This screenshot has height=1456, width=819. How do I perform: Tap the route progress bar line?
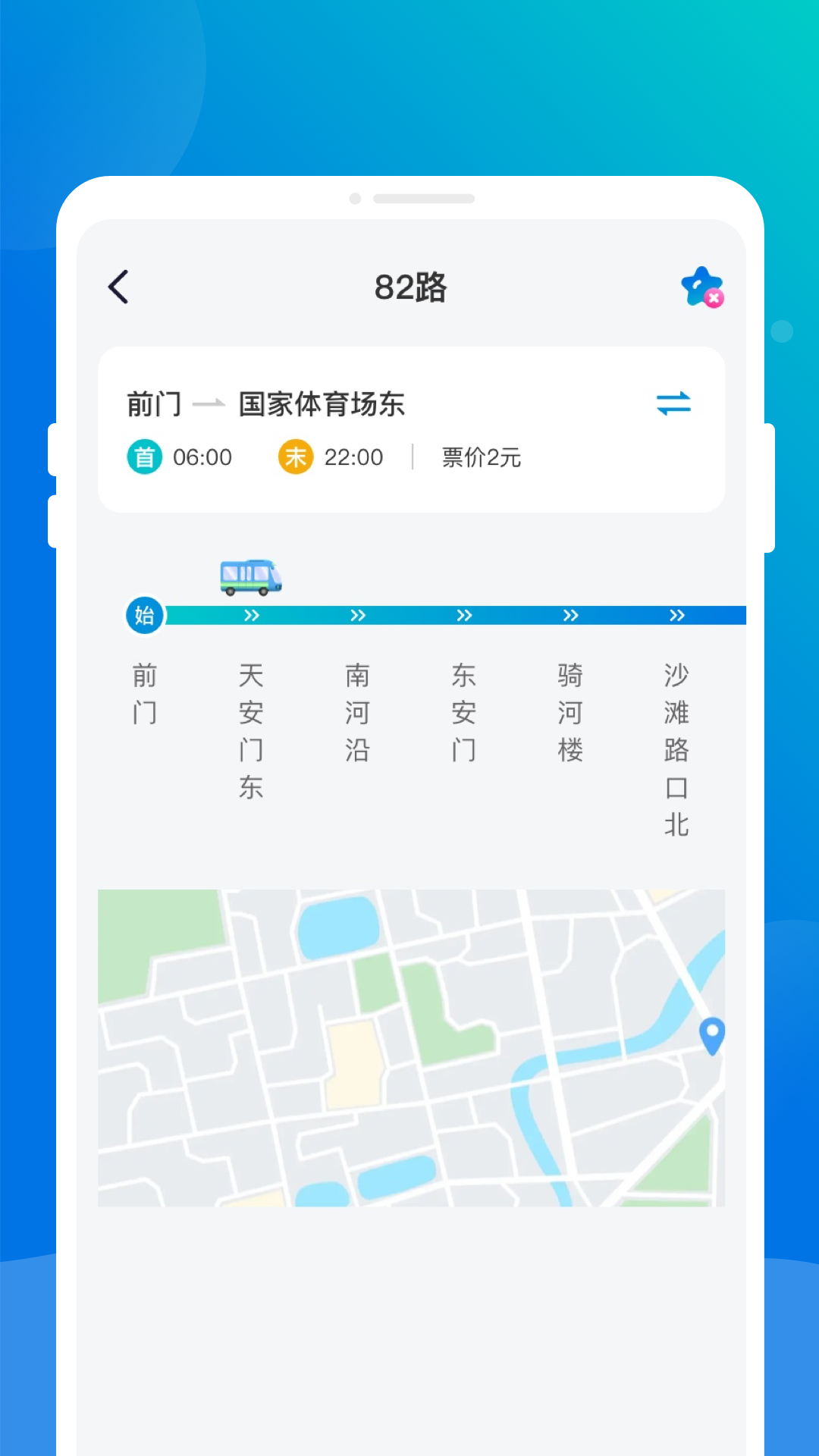[455, 616]
